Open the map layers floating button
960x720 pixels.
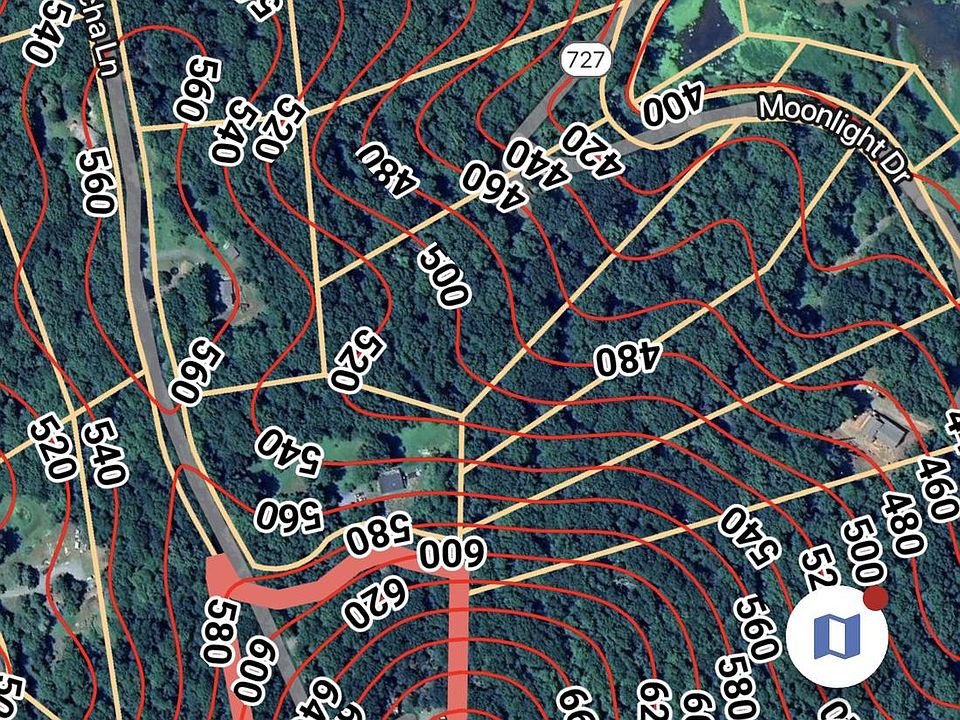click(836, 637)
